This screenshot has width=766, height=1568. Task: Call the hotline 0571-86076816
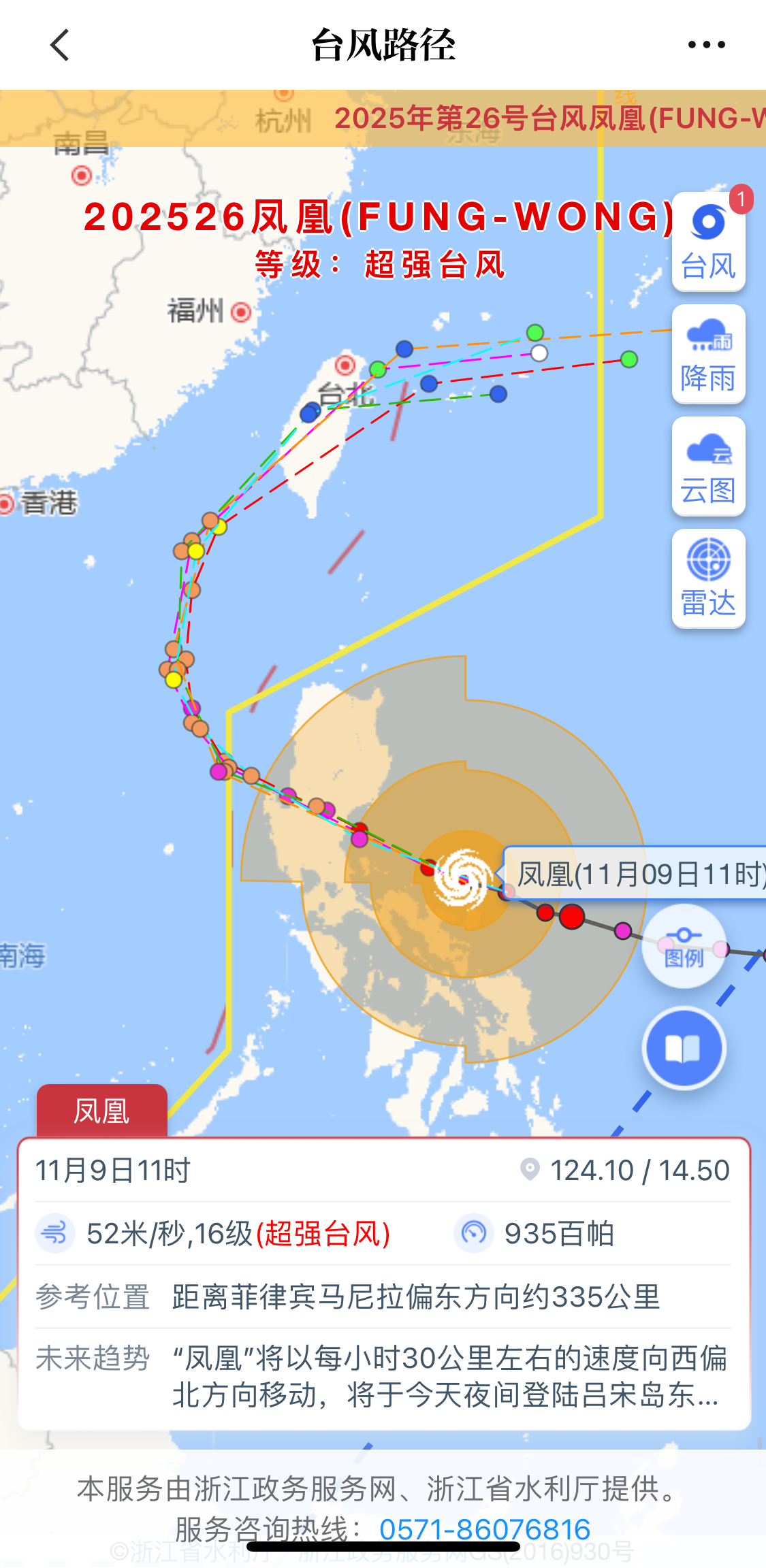click(484, 1529)
